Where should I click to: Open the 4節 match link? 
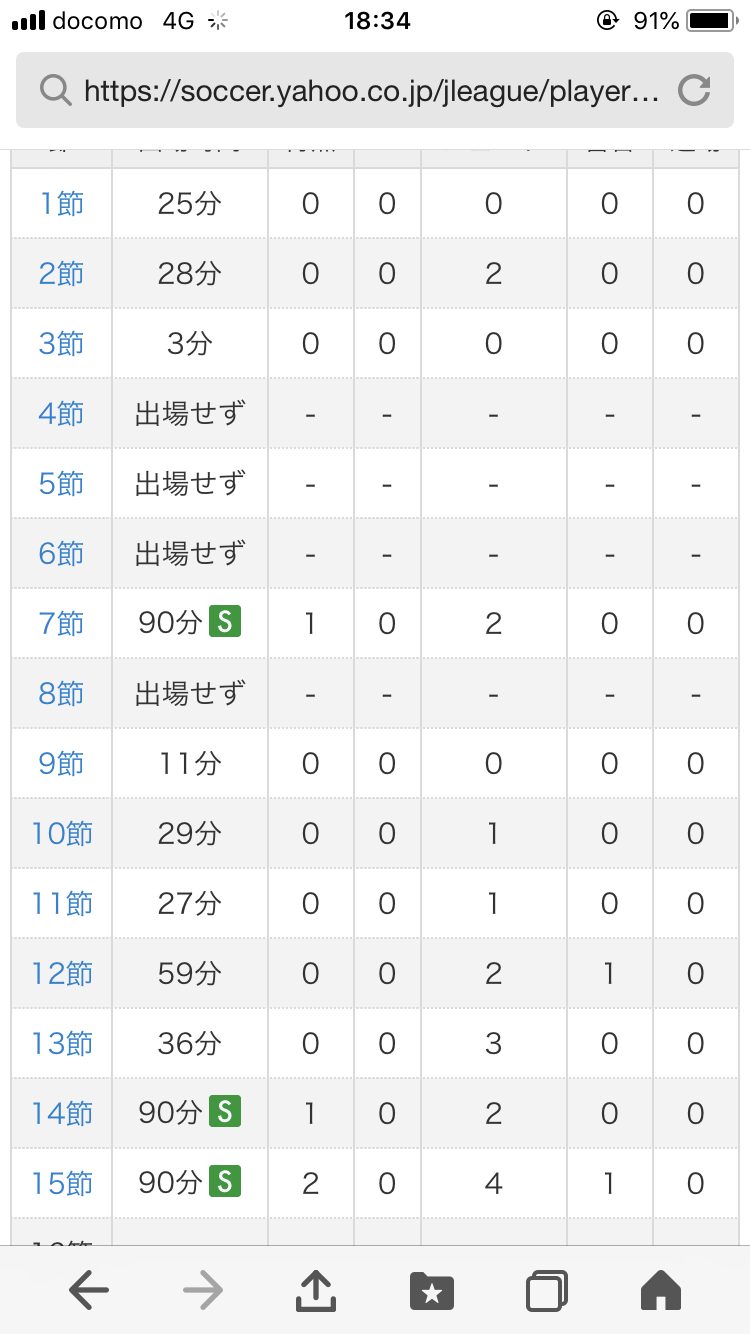61,414
